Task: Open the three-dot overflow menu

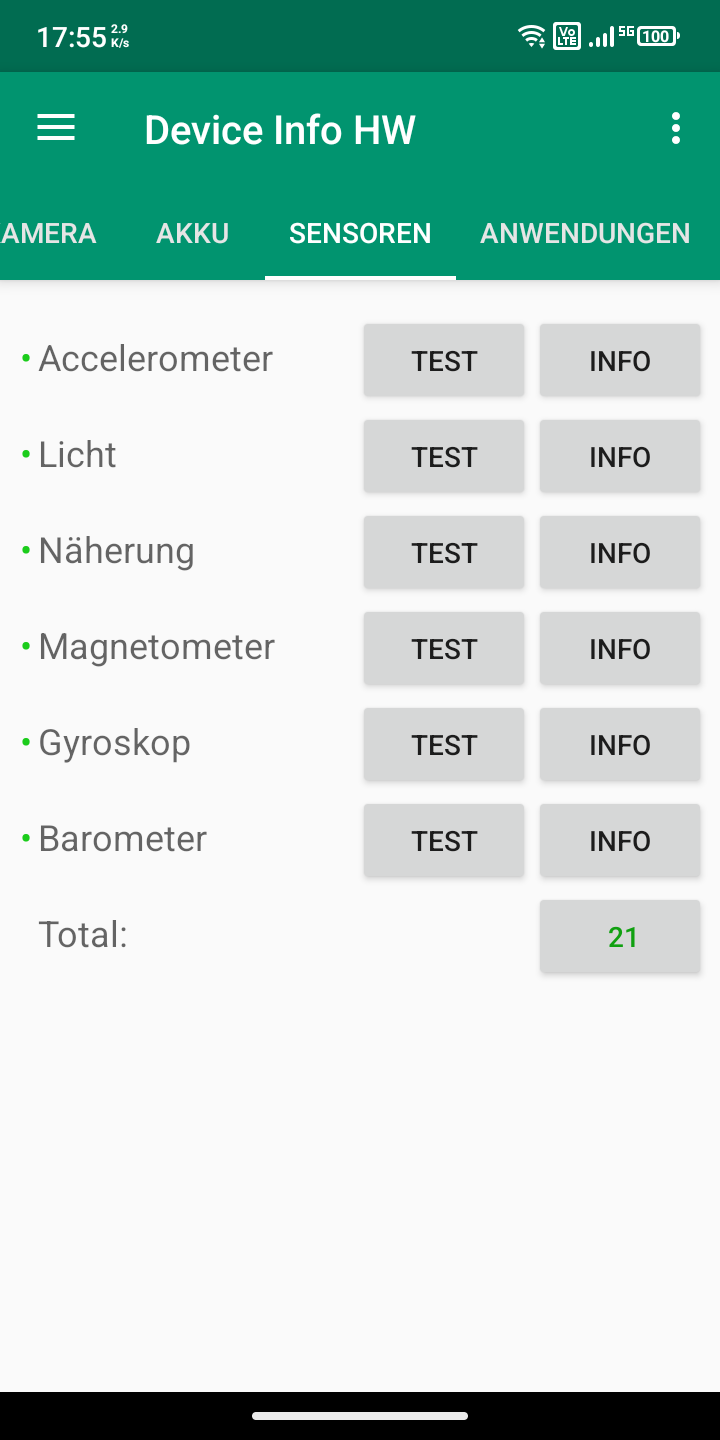Action: coord(676,128)
